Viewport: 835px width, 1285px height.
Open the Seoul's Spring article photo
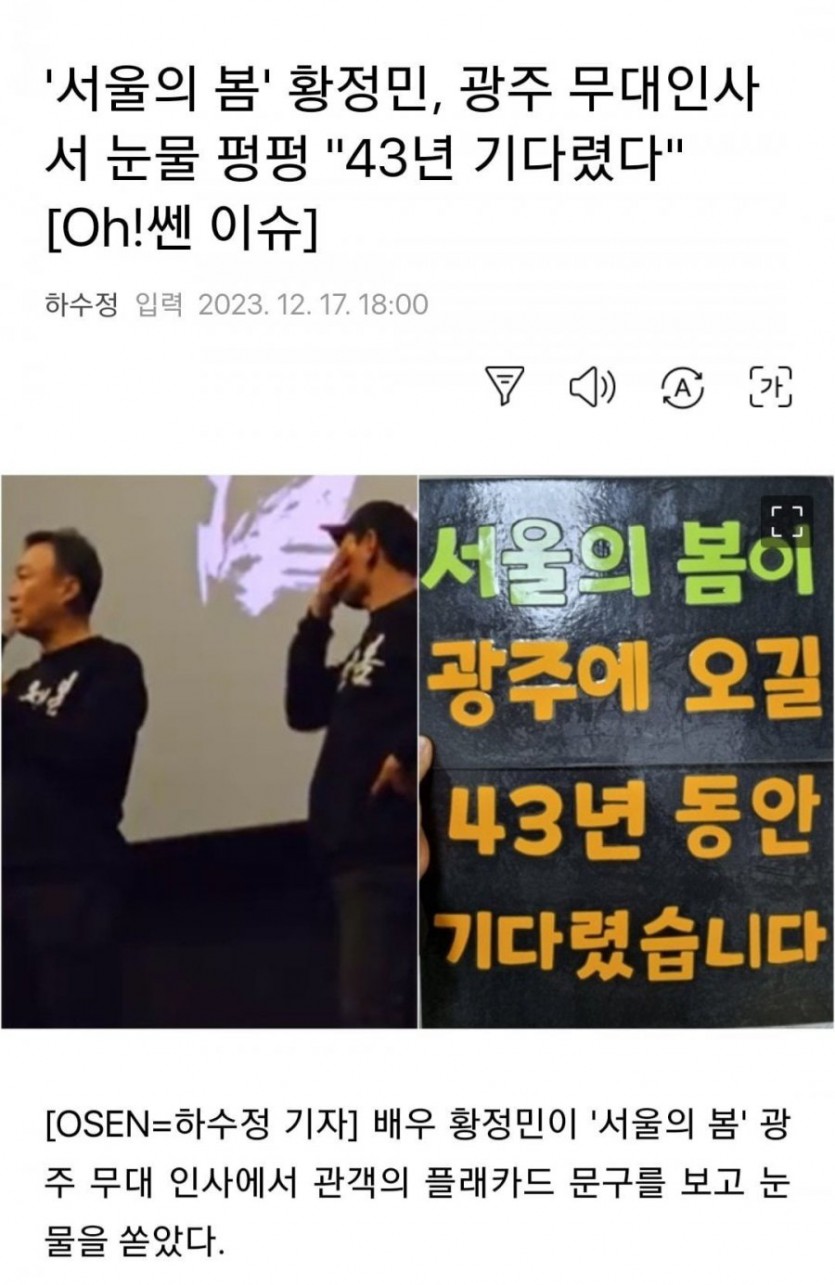pos(417,750)
